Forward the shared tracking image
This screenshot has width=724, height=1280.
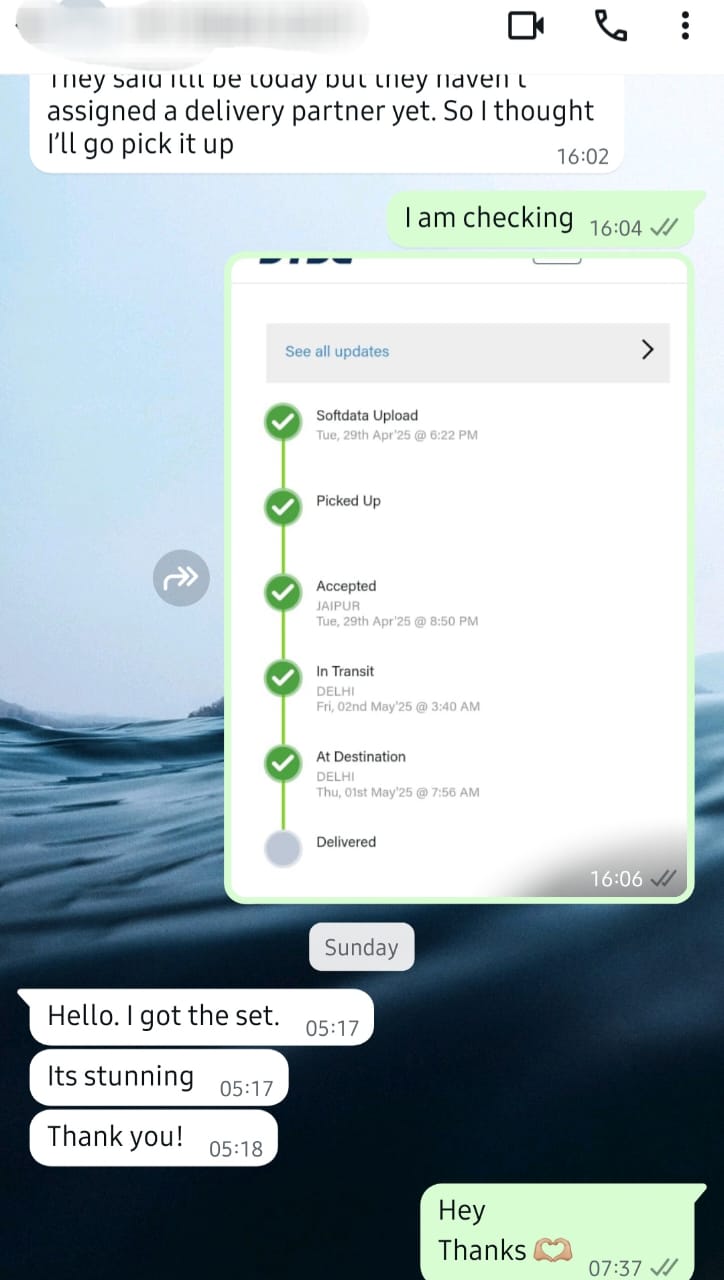(x=181, y=577)
